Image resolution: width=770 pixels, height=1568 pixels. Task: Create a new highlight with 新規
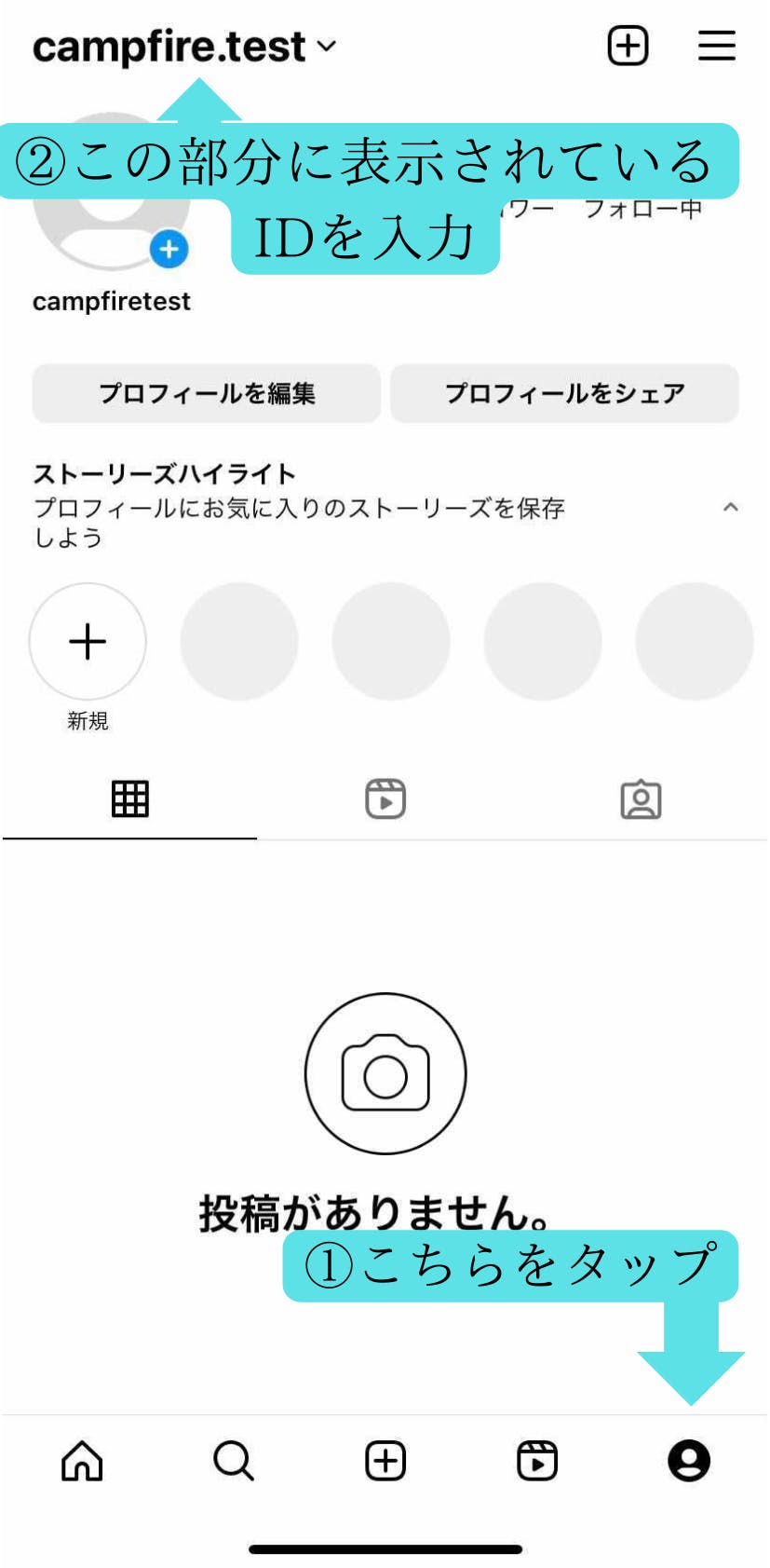[88, 641]
